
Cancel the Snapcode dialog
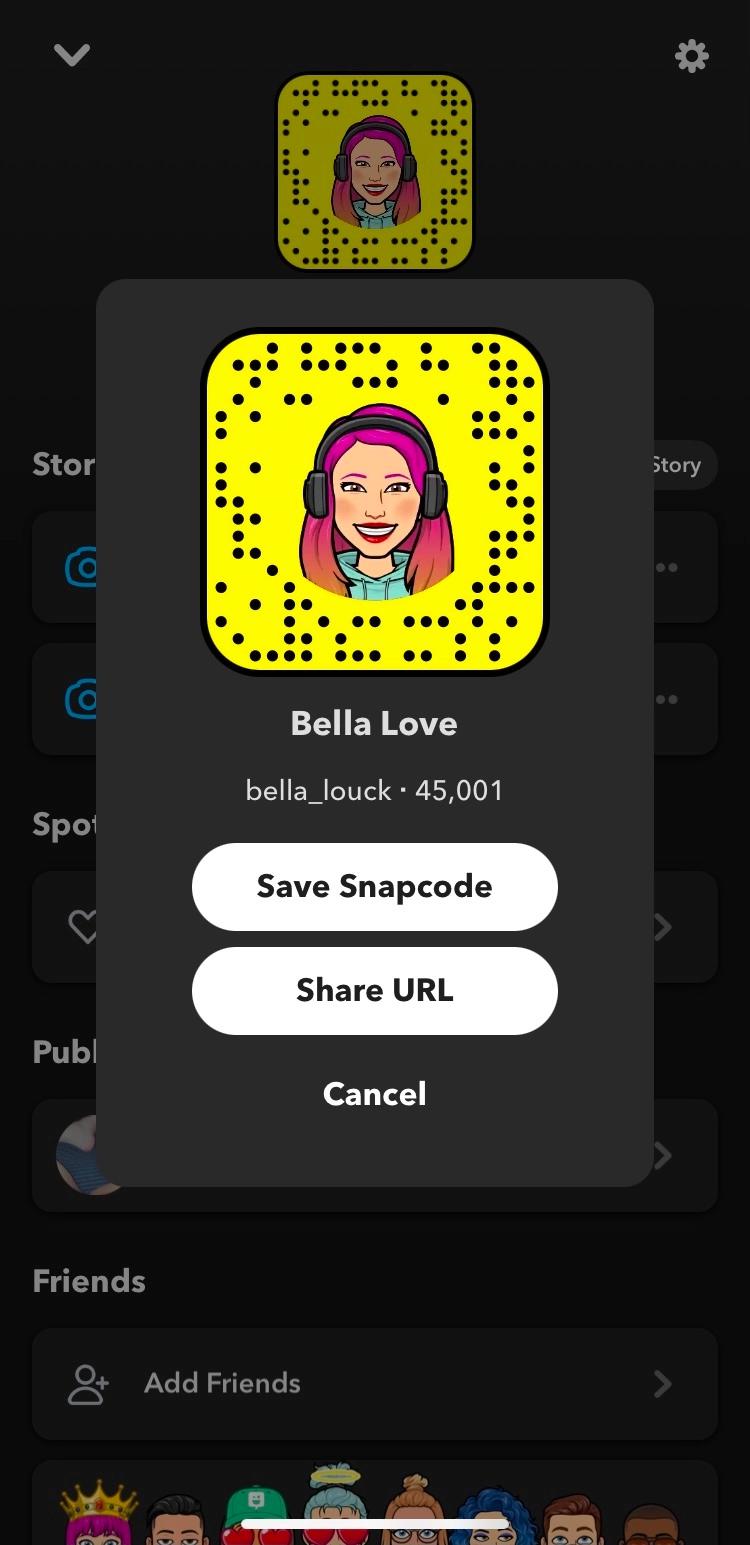pyautogui.click(x=374, y=1093)
